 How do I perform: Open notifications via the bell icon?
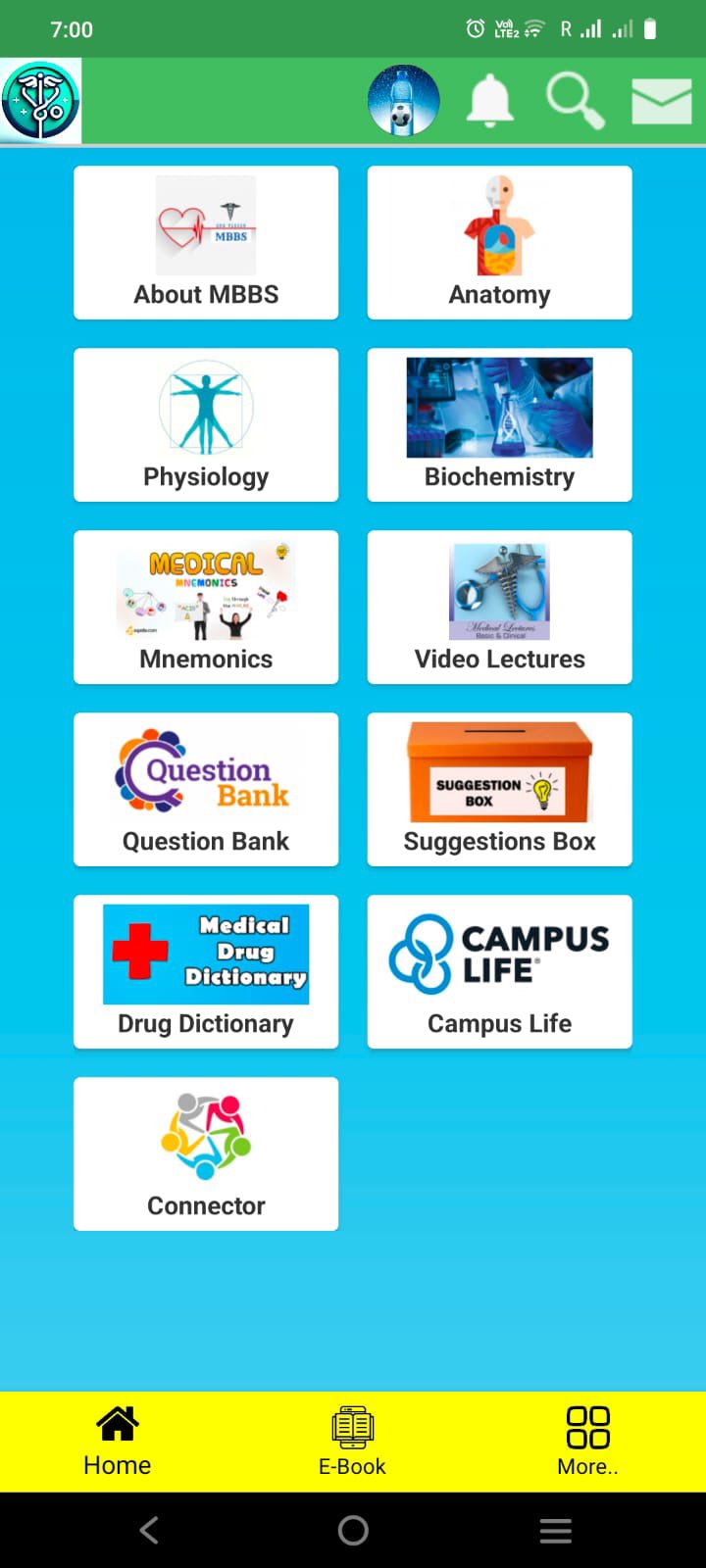[490, 101]
